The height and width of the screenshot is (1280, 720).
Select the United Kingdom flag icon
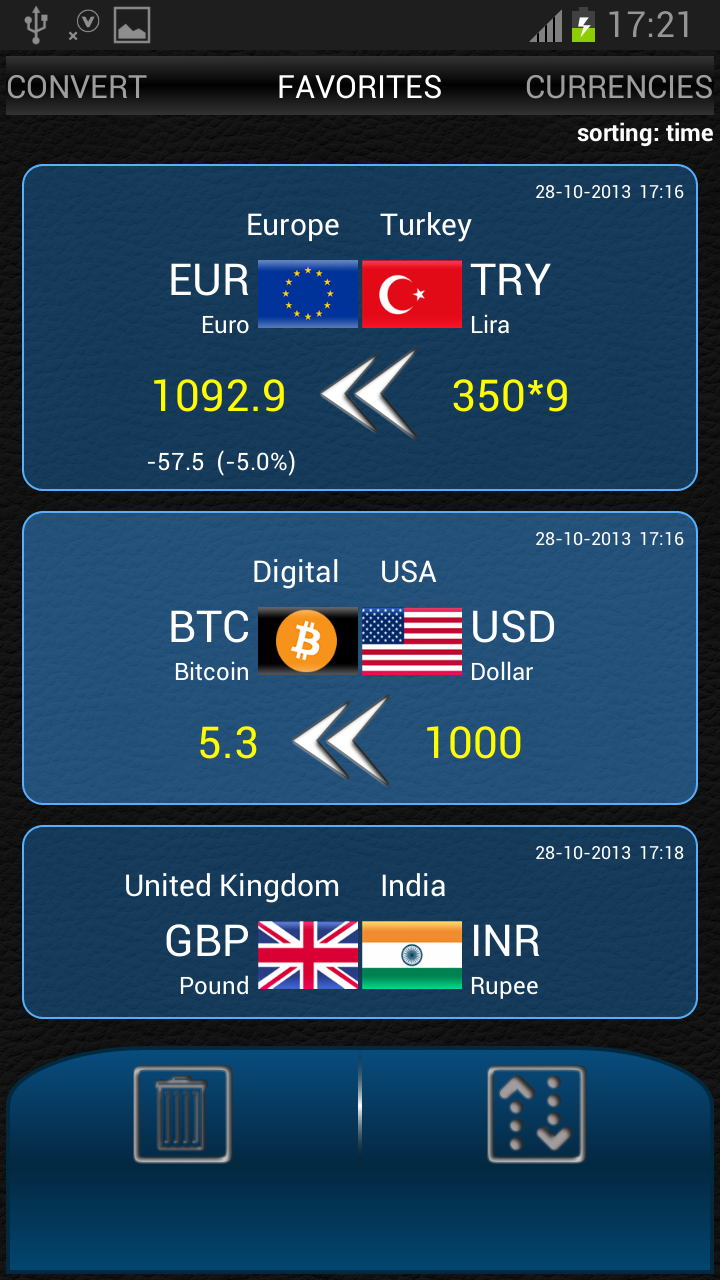point(307,954)
